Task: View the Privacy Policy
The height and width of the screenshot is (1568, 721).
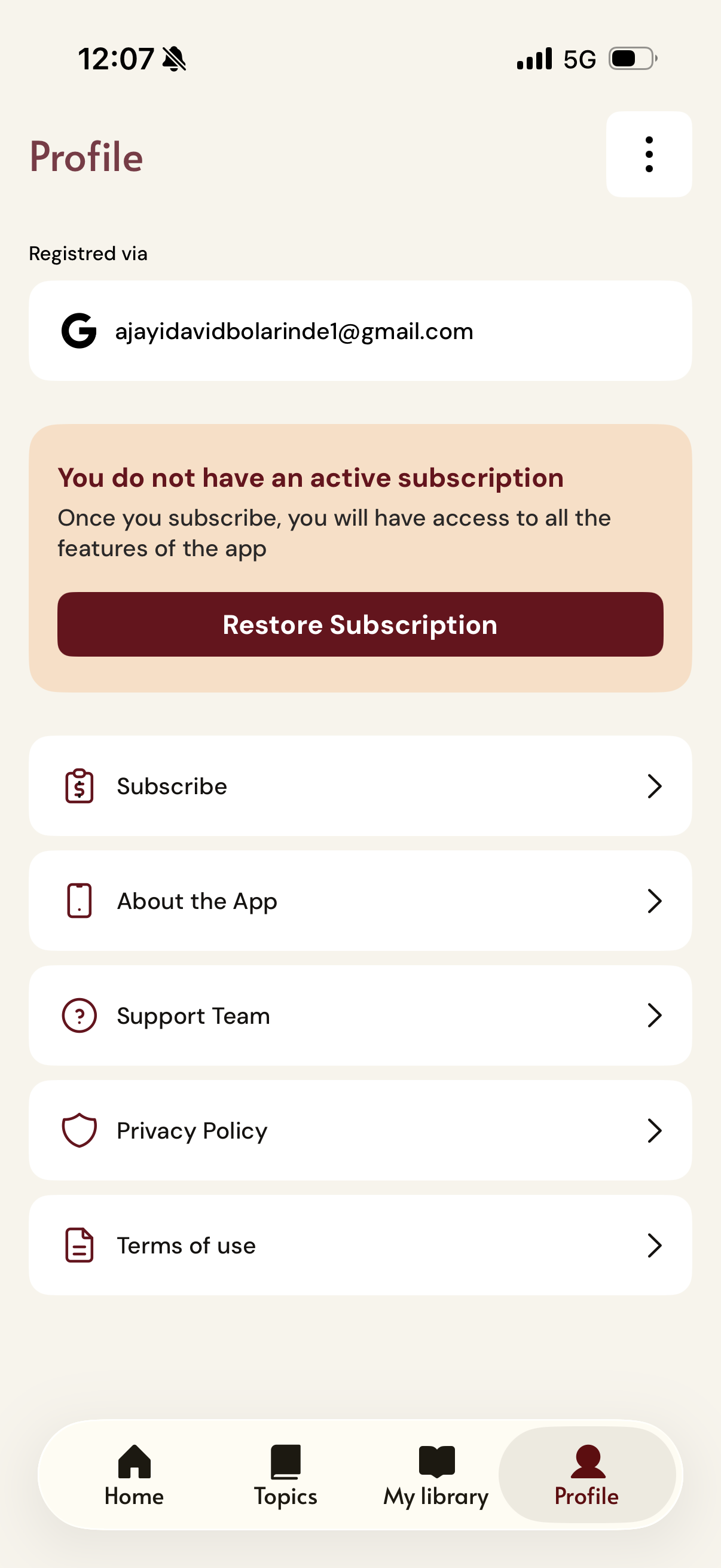Action: tap(360, 1130)
